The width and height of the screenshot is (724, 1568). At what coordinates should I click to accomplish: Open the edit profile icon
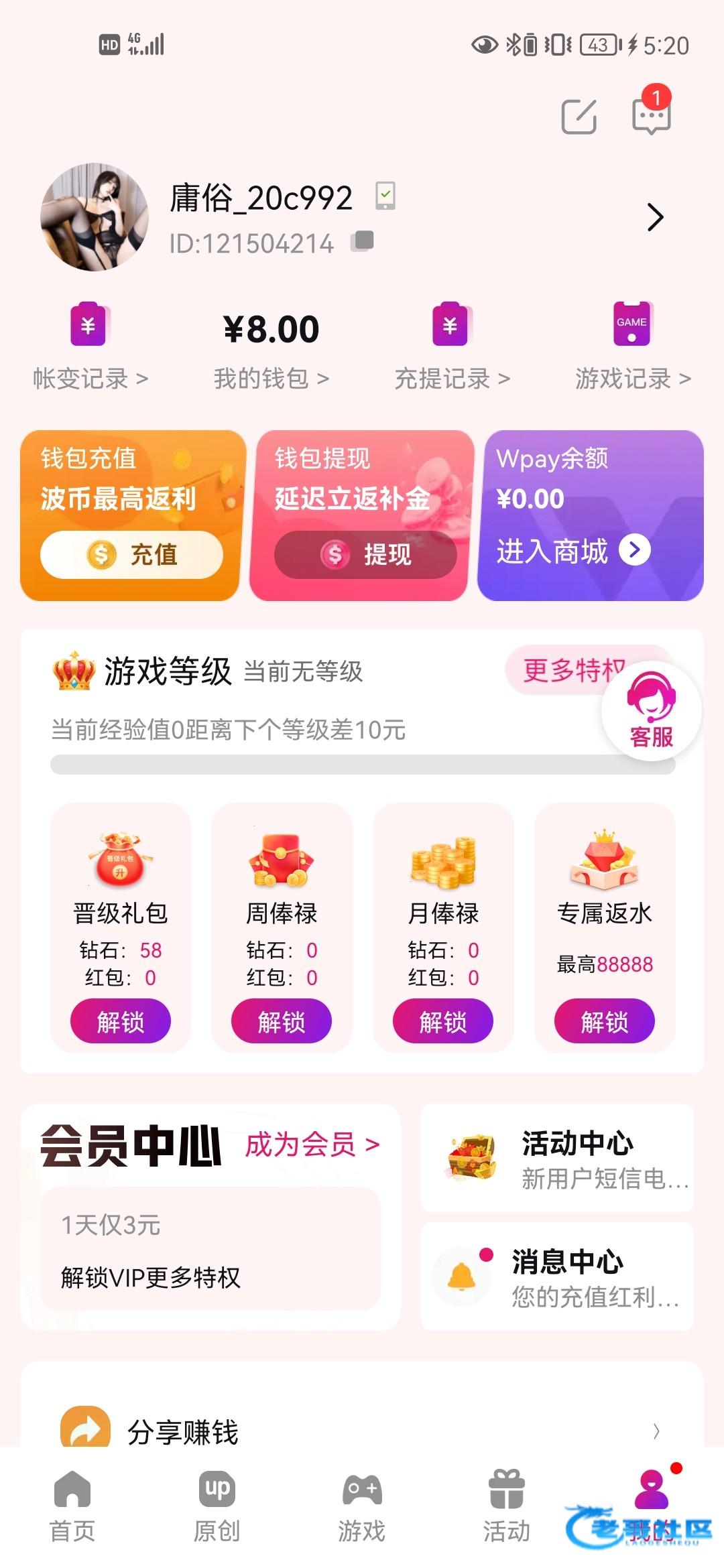click(579, 117)
